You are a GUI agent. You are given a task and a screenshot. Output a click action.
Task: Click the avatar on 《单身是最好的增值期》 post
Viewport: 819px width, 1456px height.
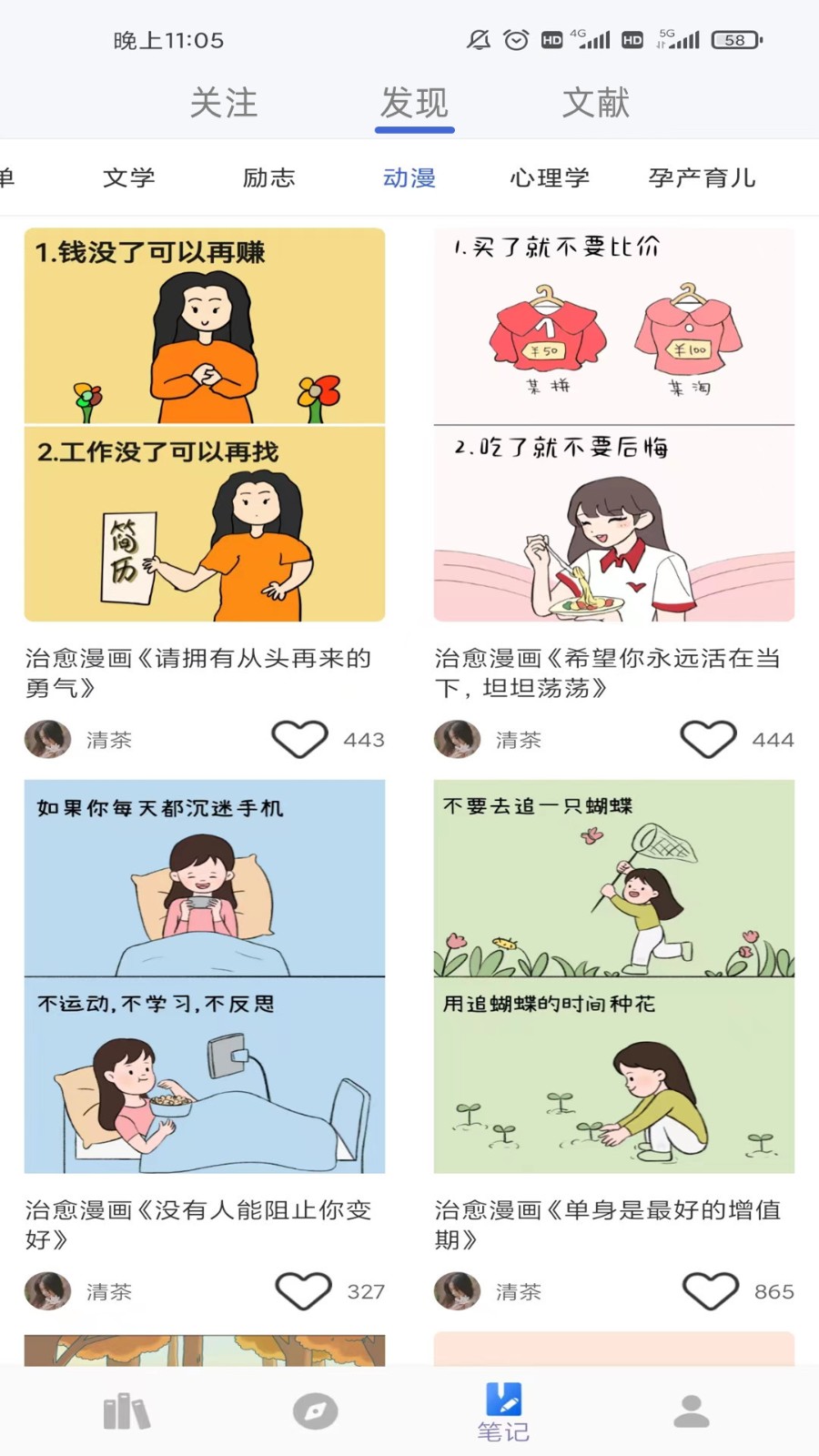tap(458, 1291)
